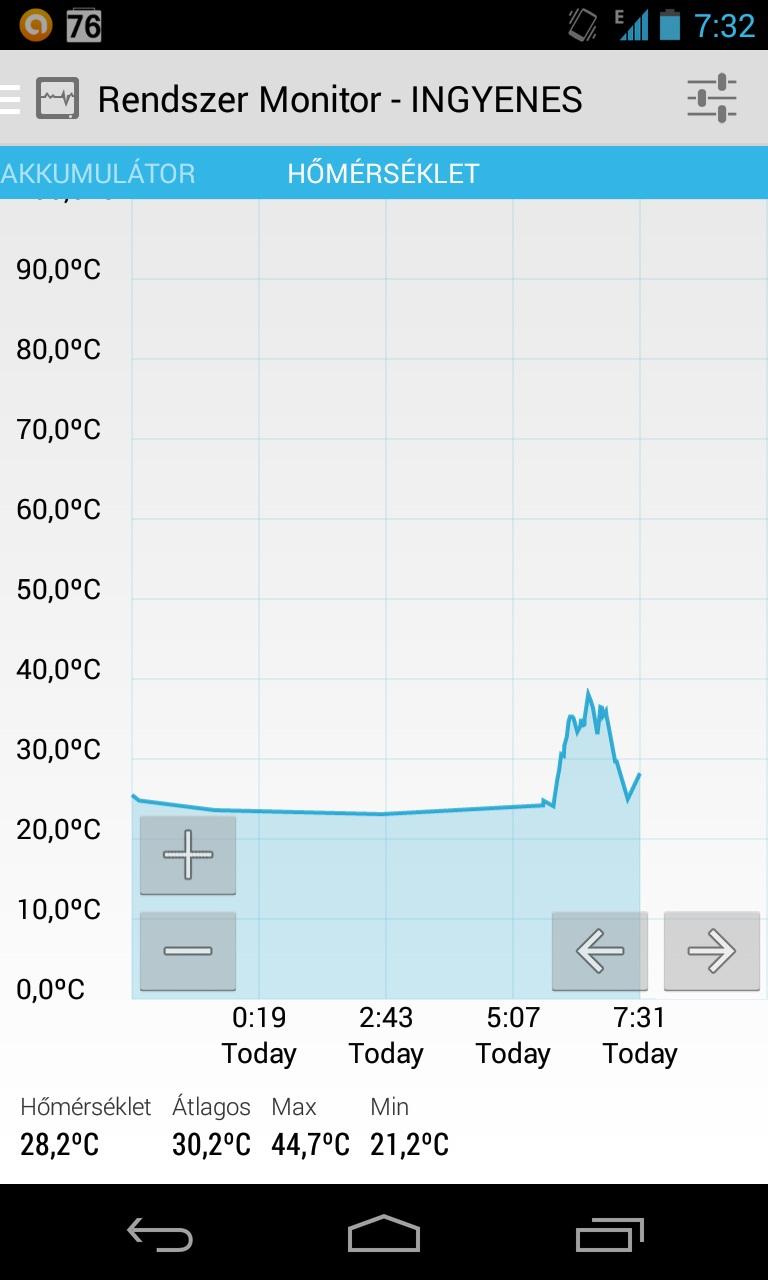Open the recent apps view
Viewport: 768px width, 1280px height.
[610, 1234]
